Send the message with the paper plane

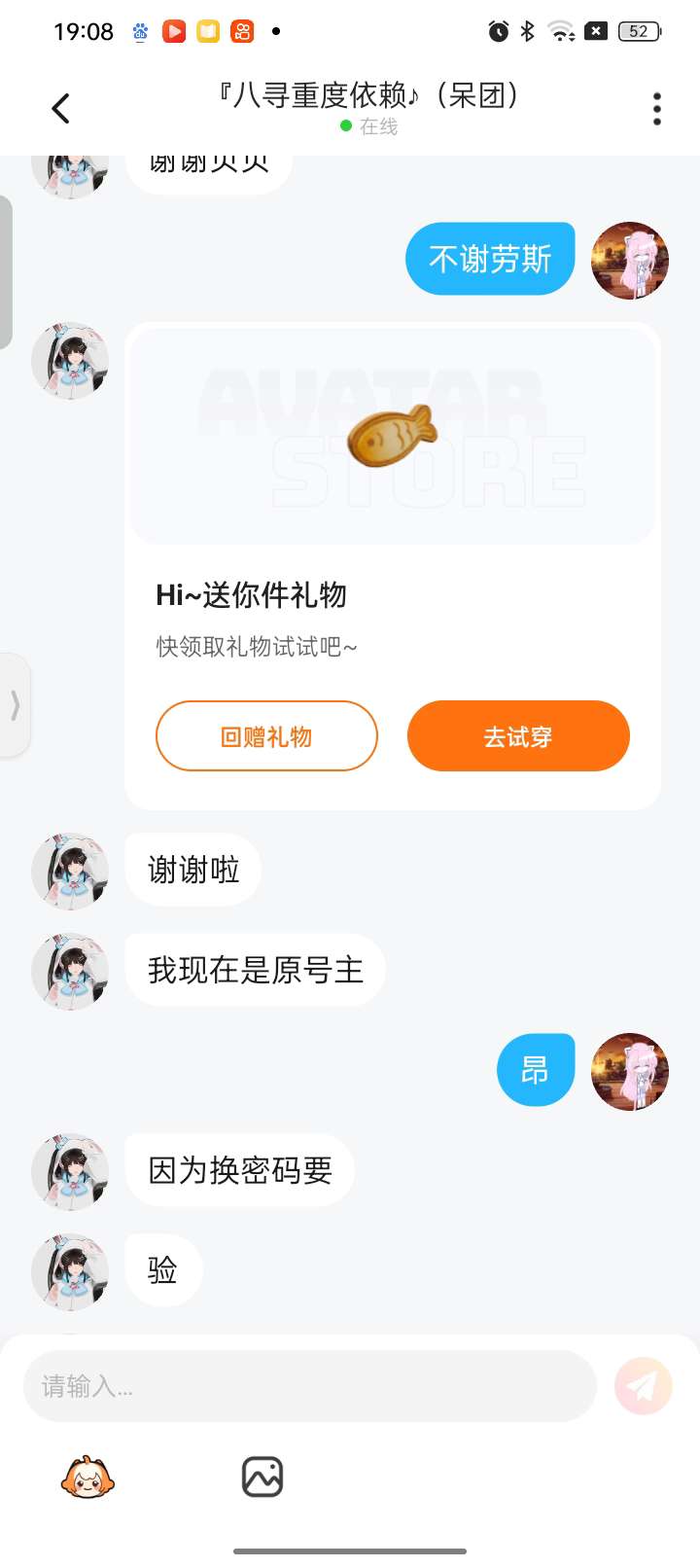(x=644, y=1386)
